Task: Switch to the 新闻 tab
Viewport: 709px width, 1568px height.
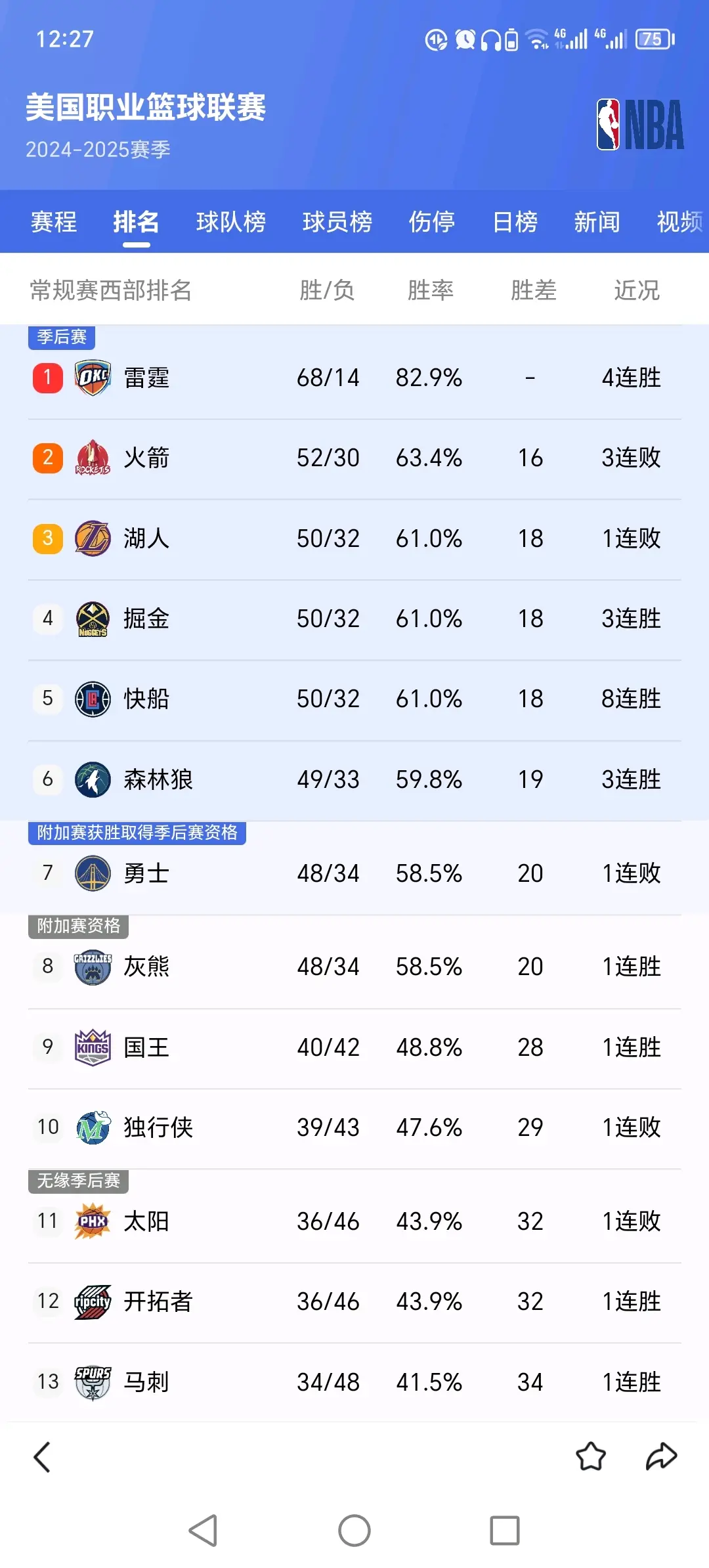Action: pos(597,223)
